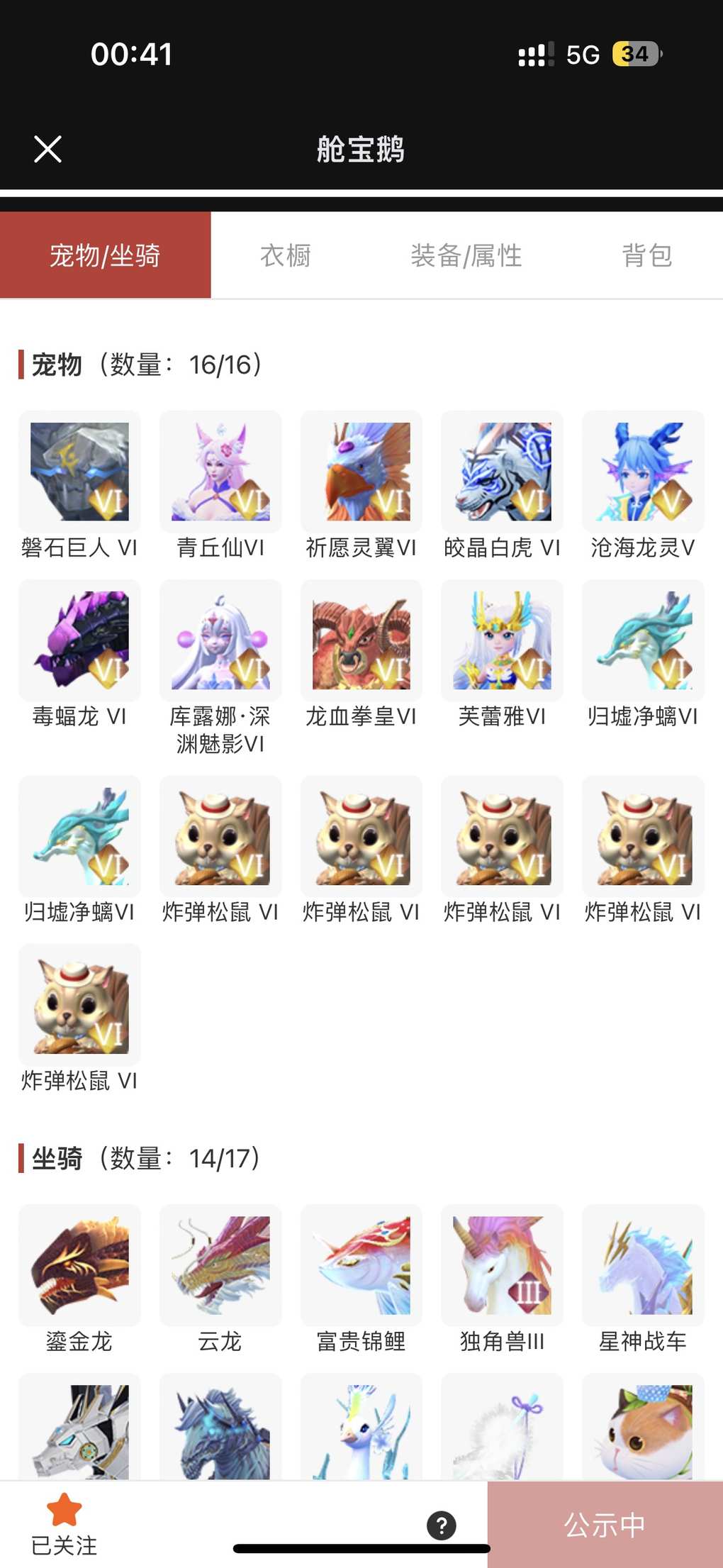Open the 磐石巨人 VI pet
The image size is (723, 1568).
click(79, 472)
